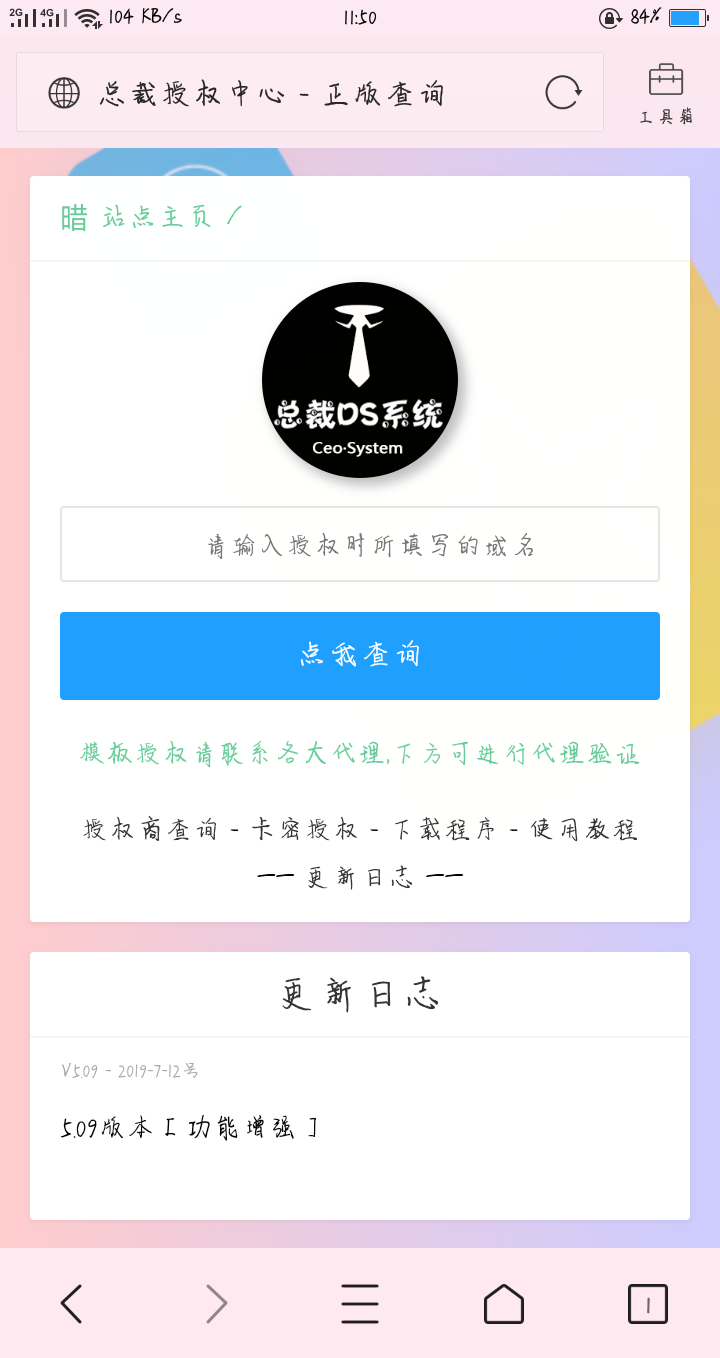Open the browser menu with three lines
This screenshot has height=1358, width=720.
point(360,1304)
